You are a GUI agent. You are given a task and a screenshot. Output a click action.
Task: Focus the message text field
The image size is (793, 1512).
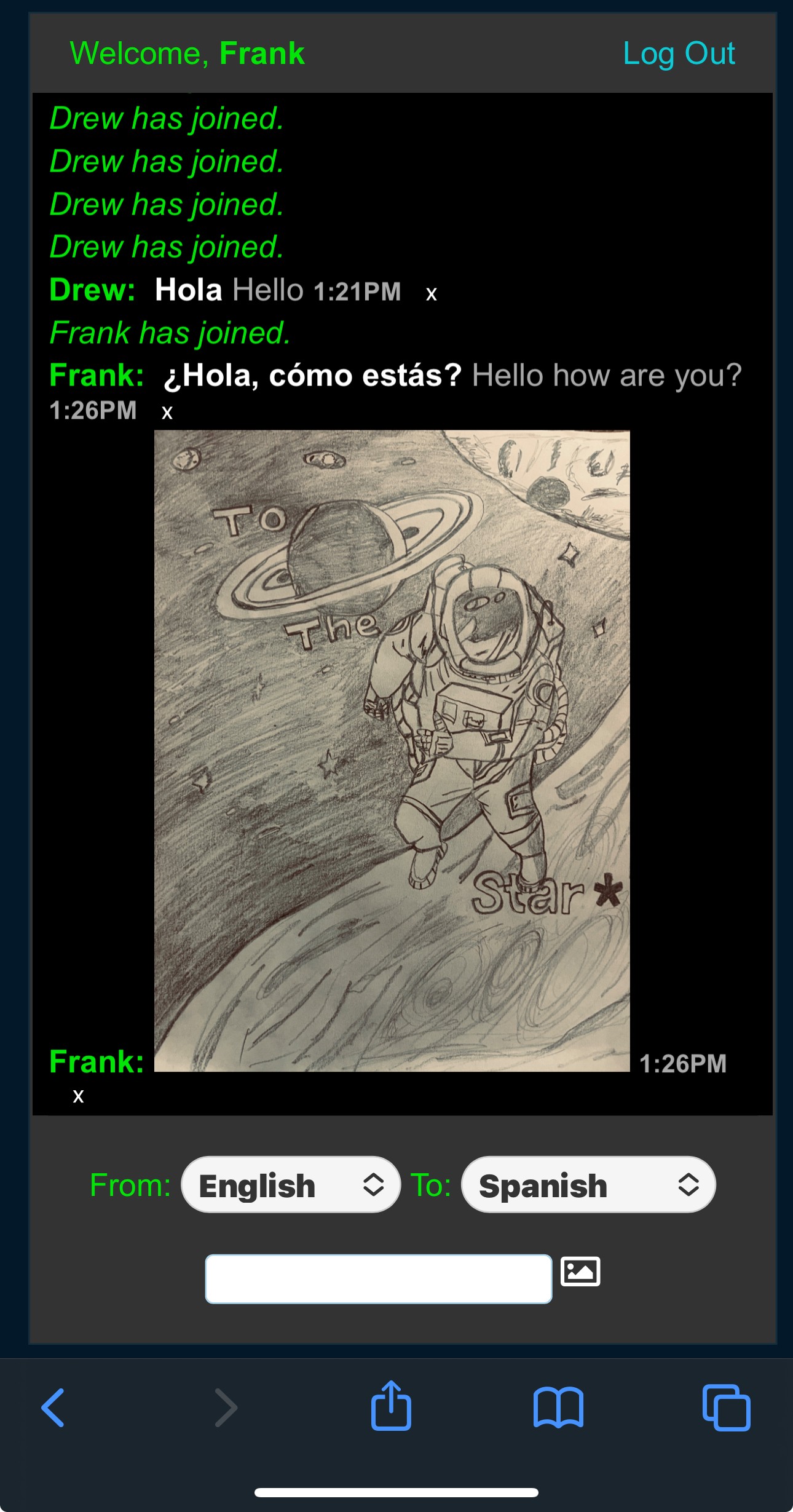point(379,1279)
